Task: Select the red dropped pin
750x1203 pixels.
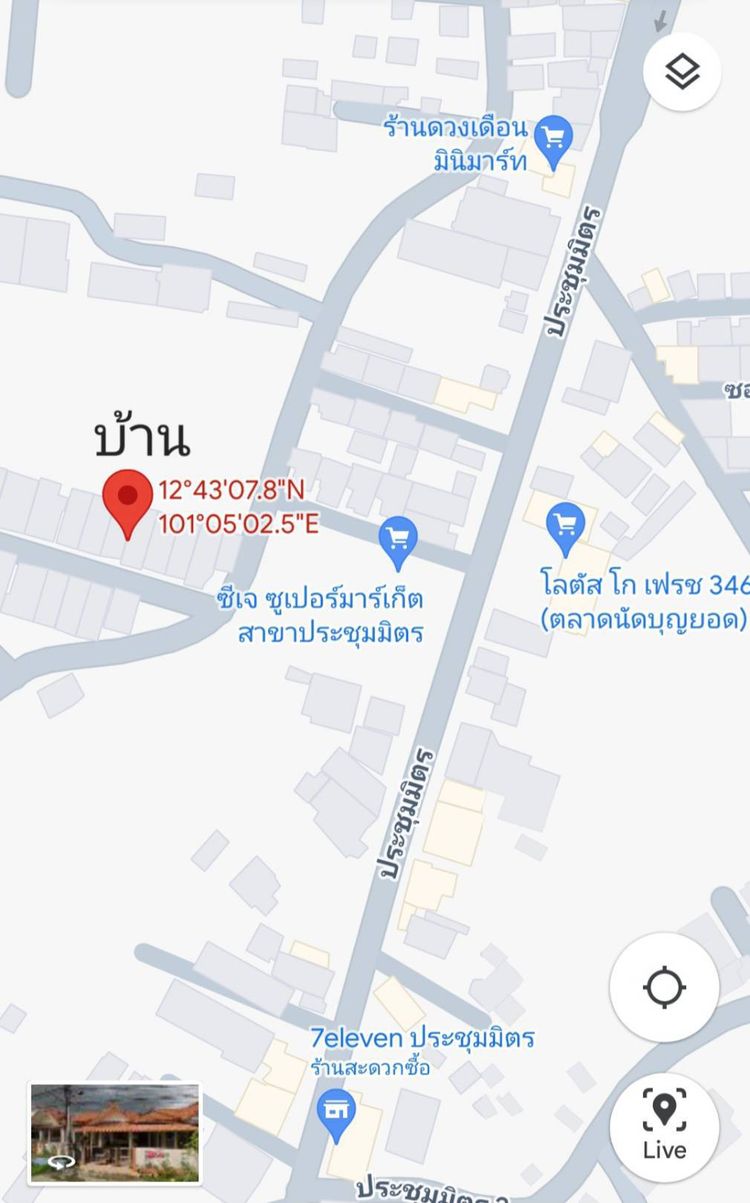Action: point(127,504)
